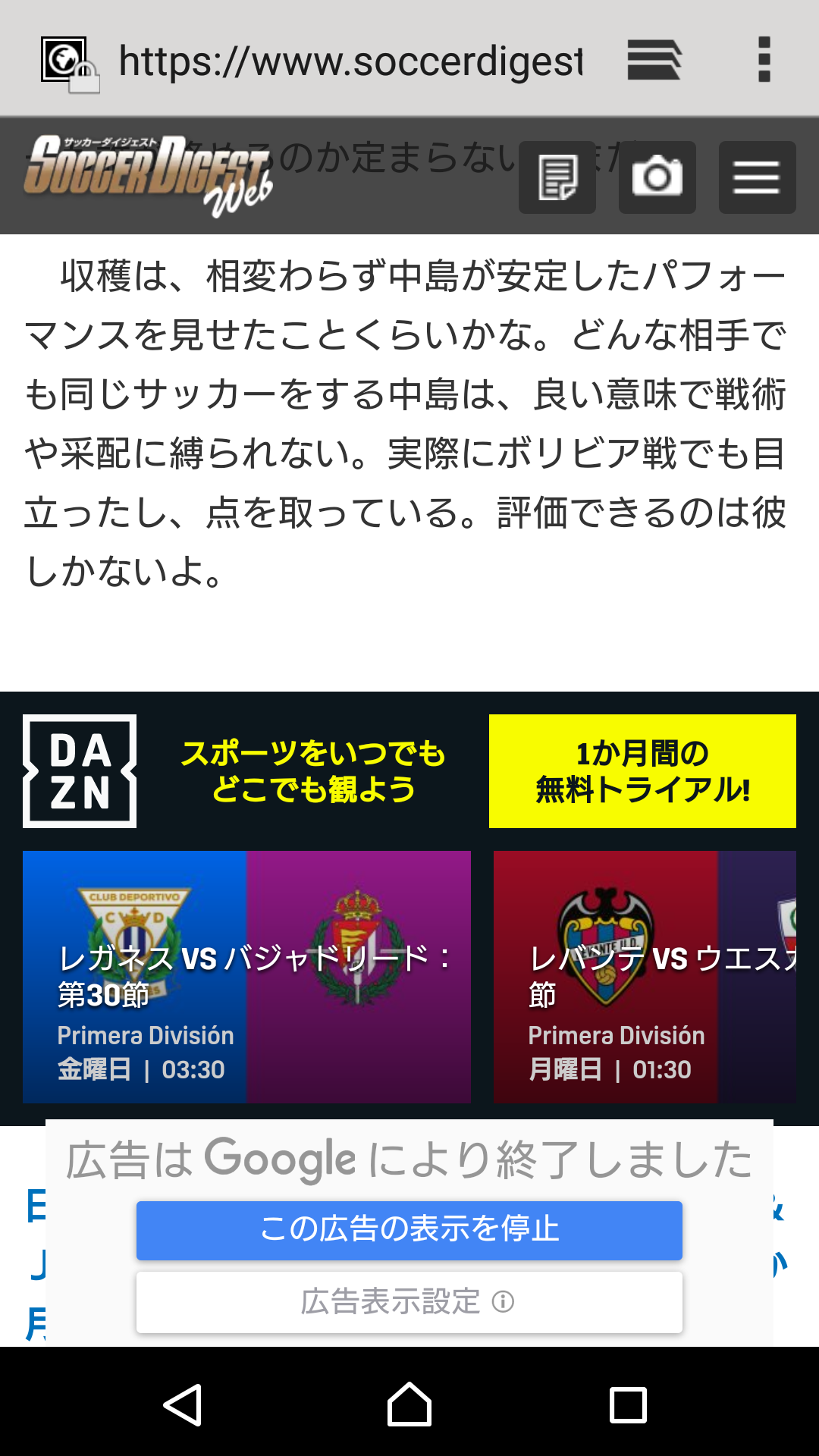The image size is (819, 1456).
Task: Open the photo camera icon in header
Action: [657, 177]
